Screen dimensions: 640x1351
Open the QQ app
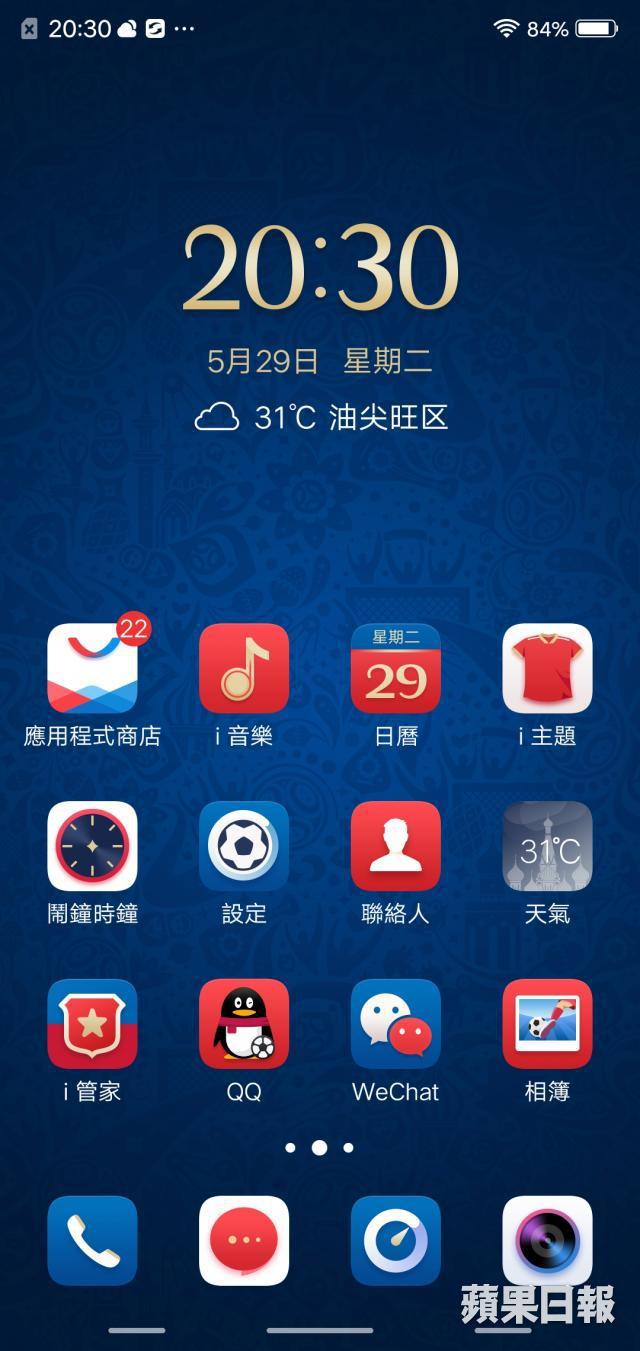(244, 1023)
